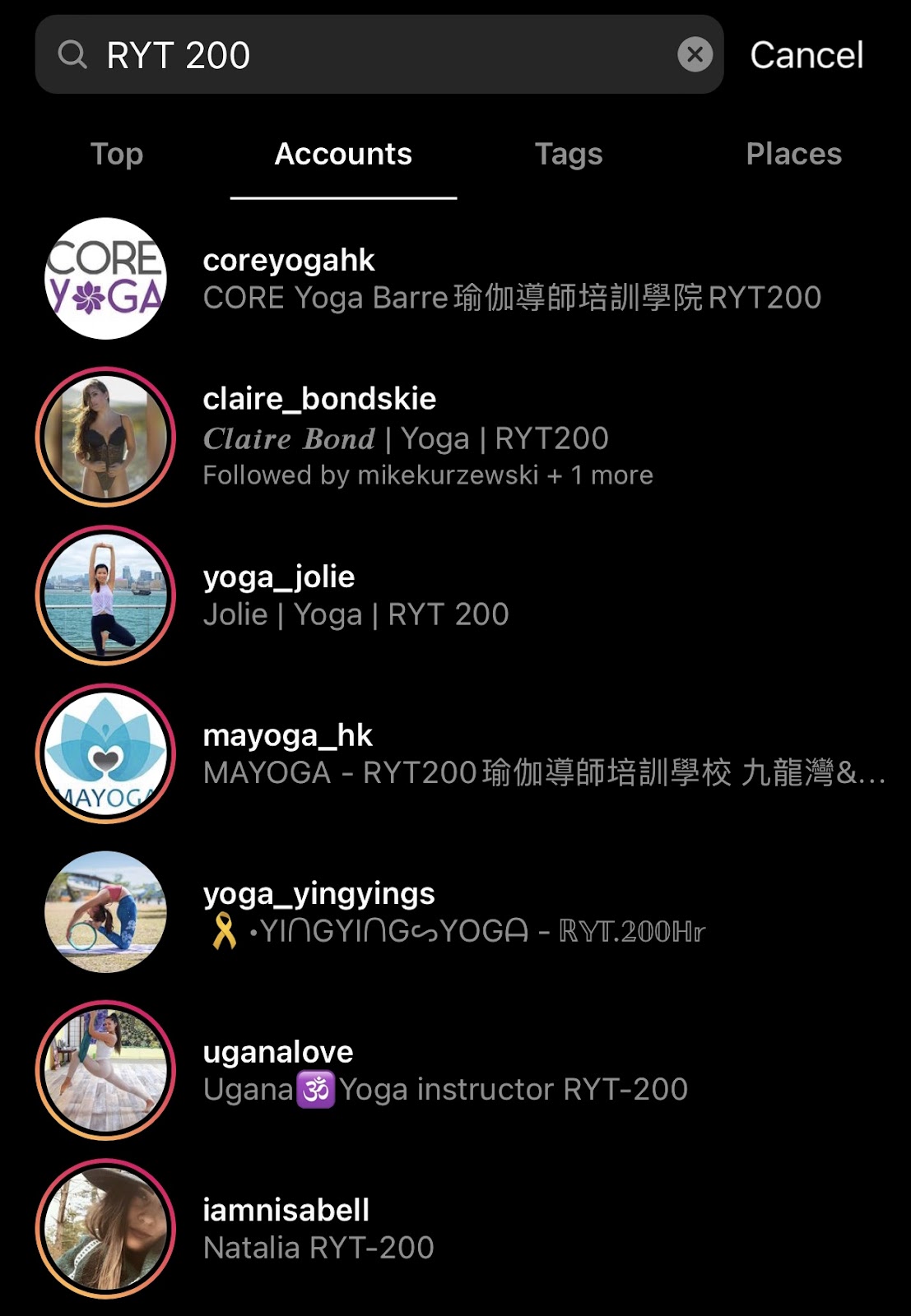Switch to the Top tab

click(117, 155)
